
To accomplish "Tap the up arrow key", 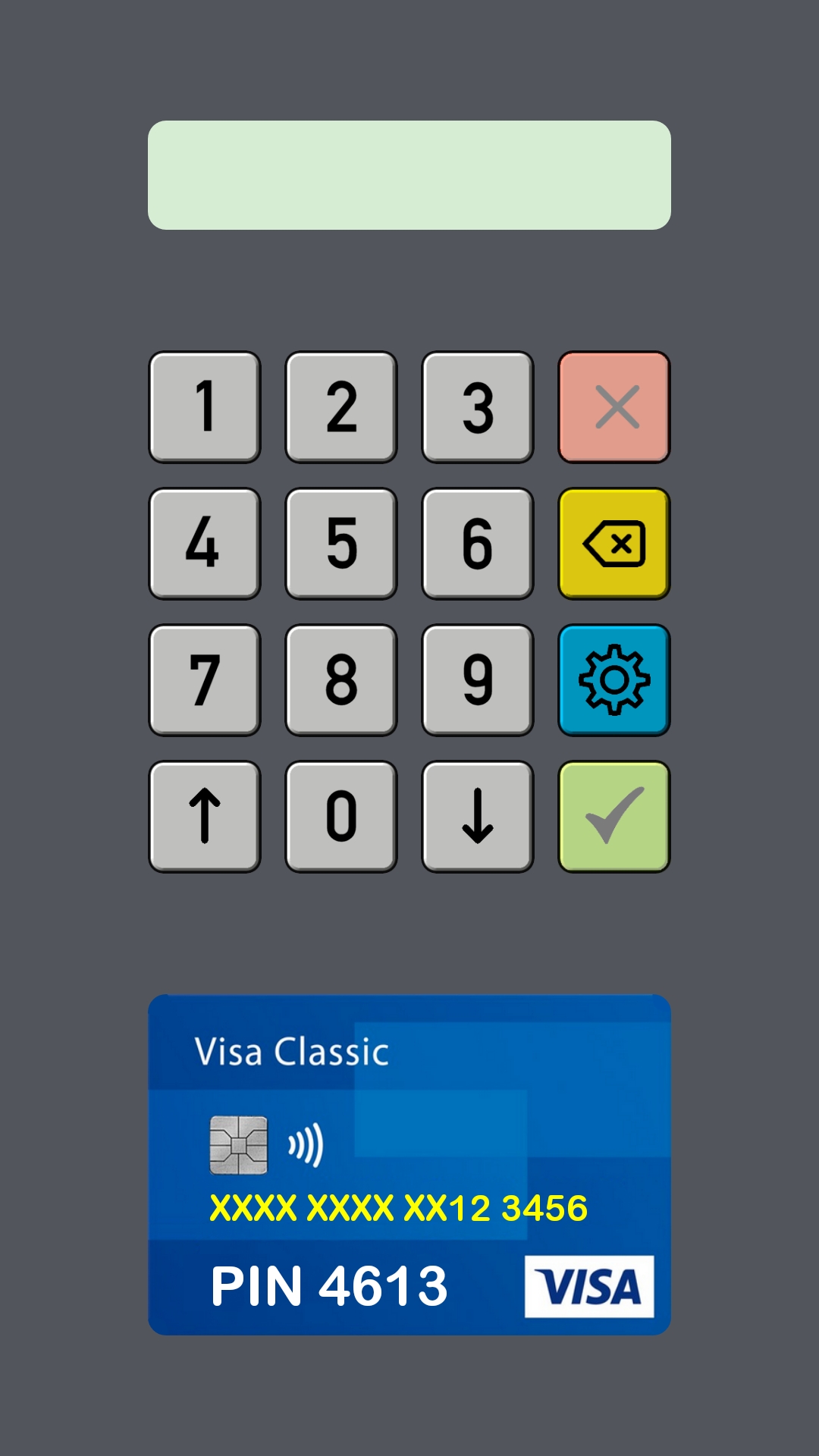I will coord(205,817).
